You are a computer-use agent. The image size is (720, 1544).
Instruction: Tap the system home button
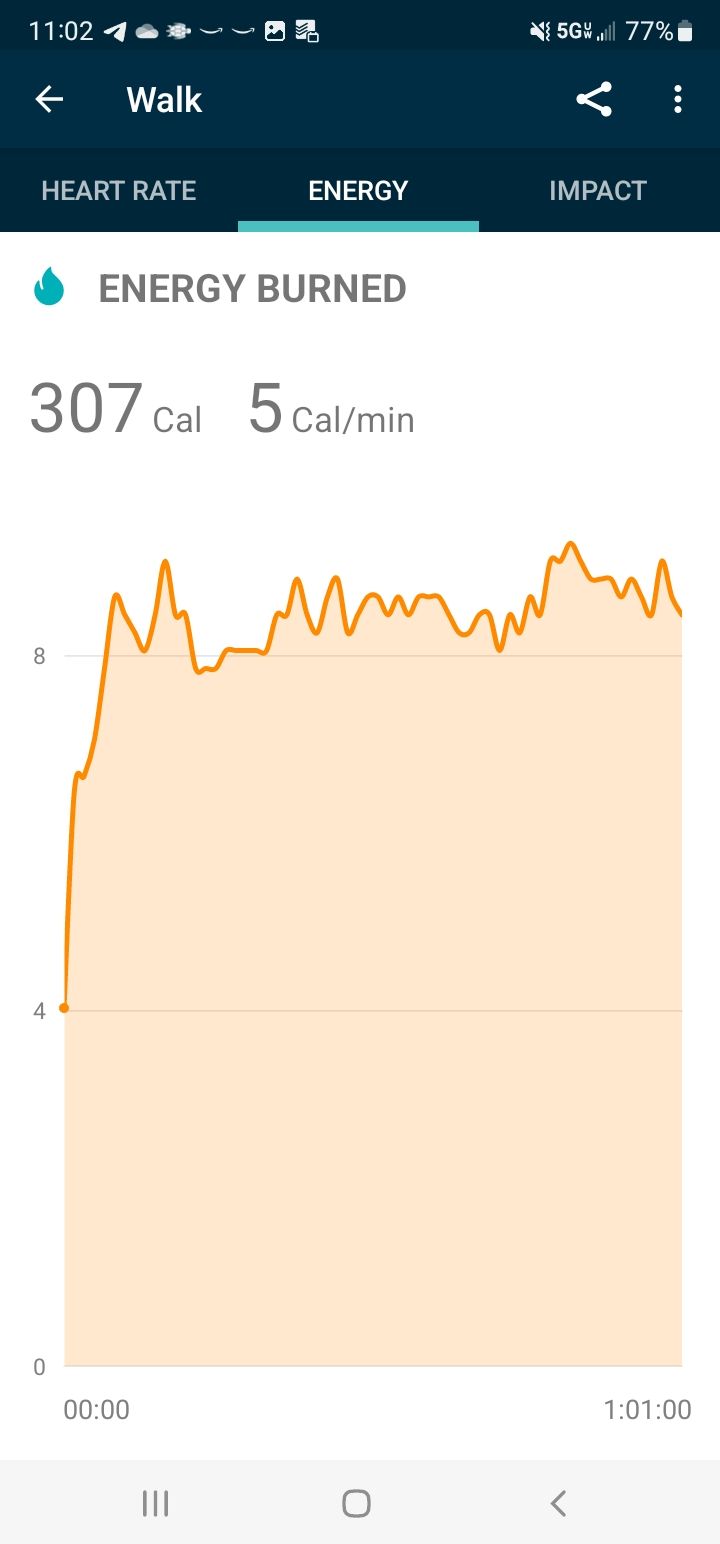(x=356, y=1503)
